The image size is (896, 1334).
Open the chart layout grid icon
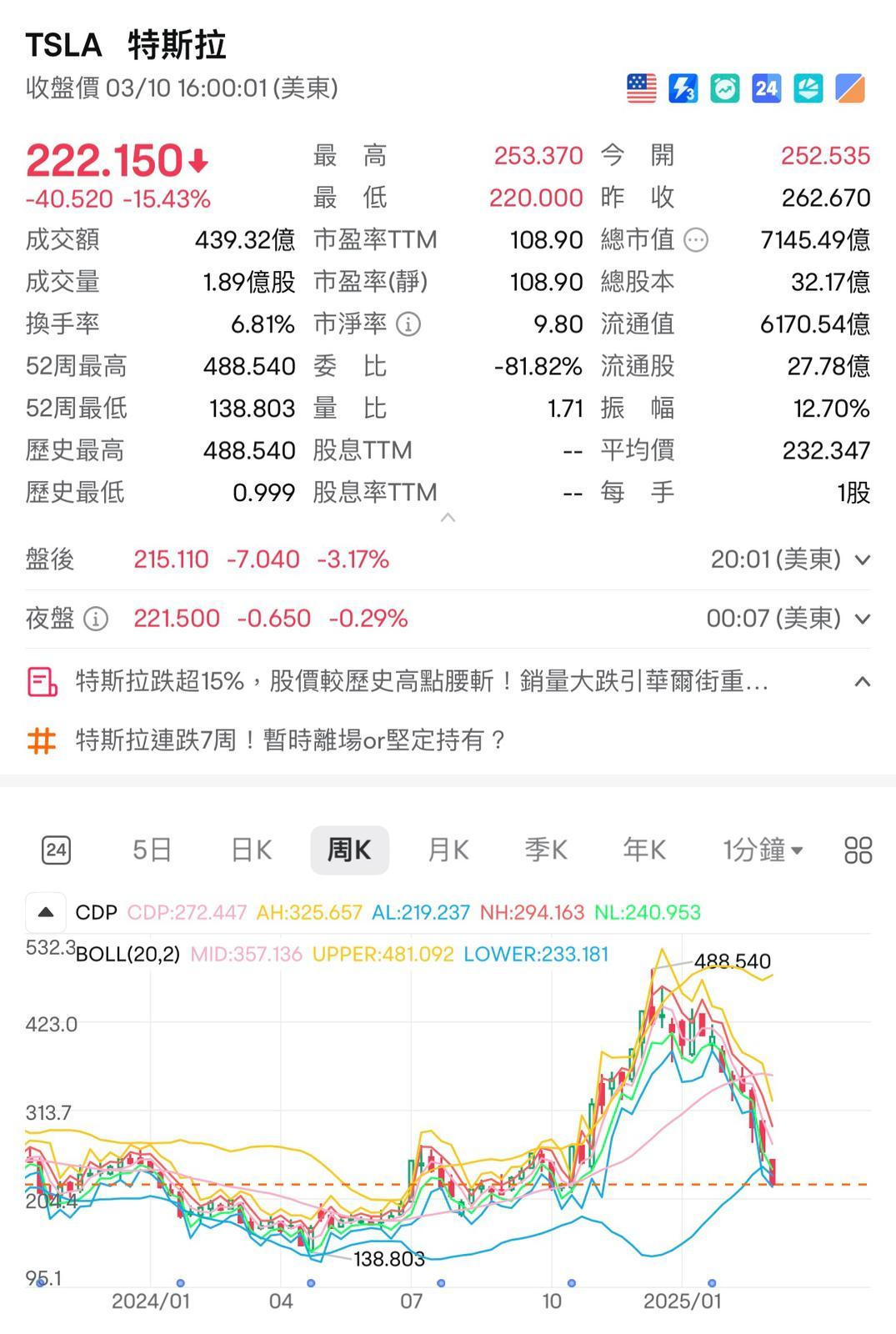[858, 850]
